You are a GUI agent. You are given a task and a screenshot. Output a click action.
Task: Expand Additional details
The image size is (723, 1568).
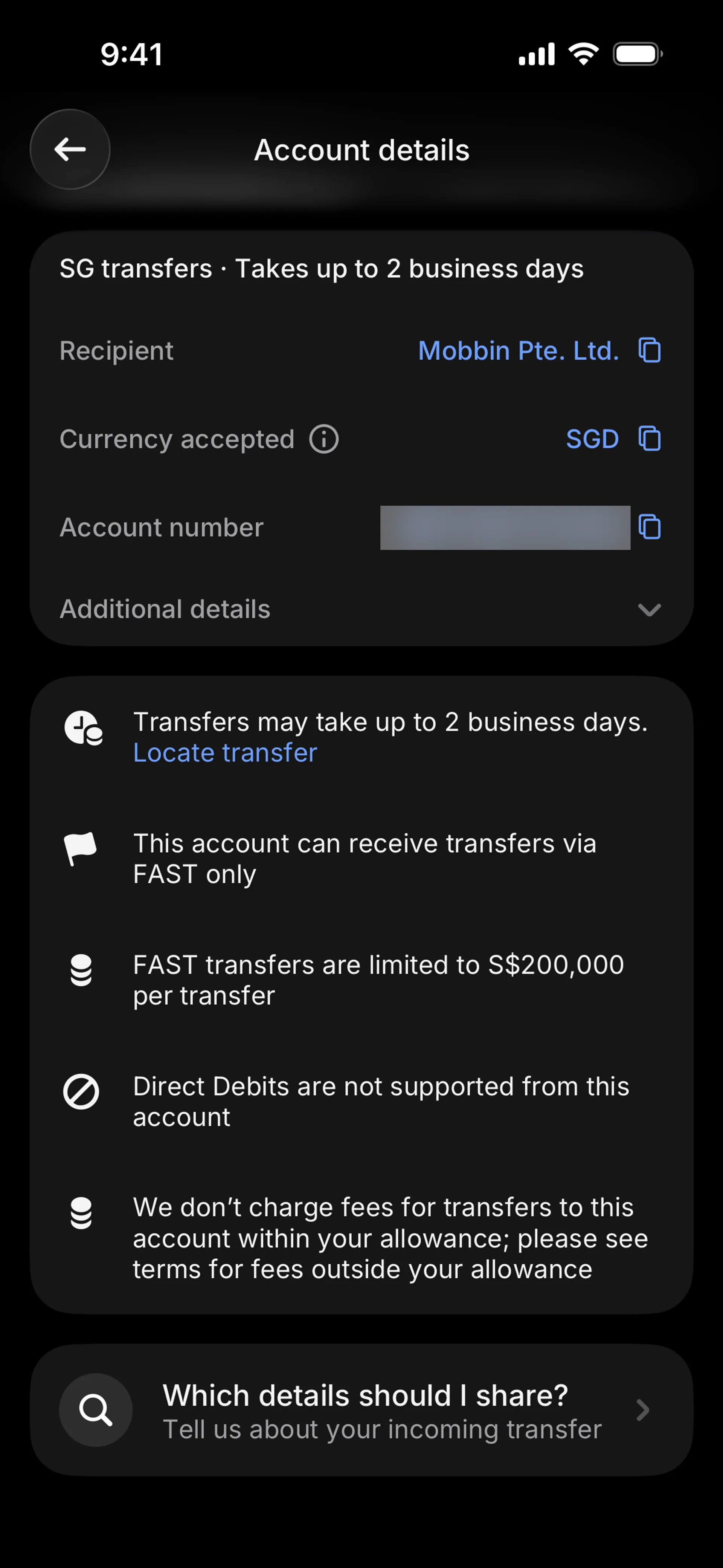[x=649, y=609]
